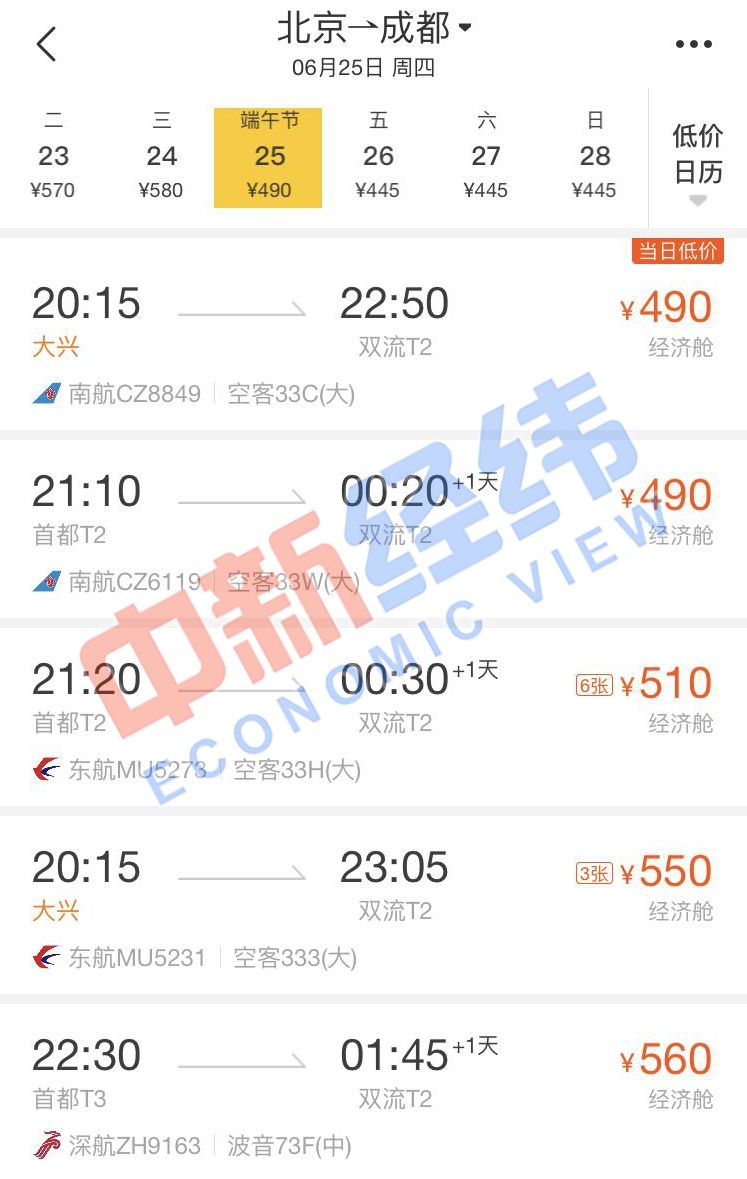Go back using the top-left arrow
The image size is (747, 1179).
coord(46,45)
